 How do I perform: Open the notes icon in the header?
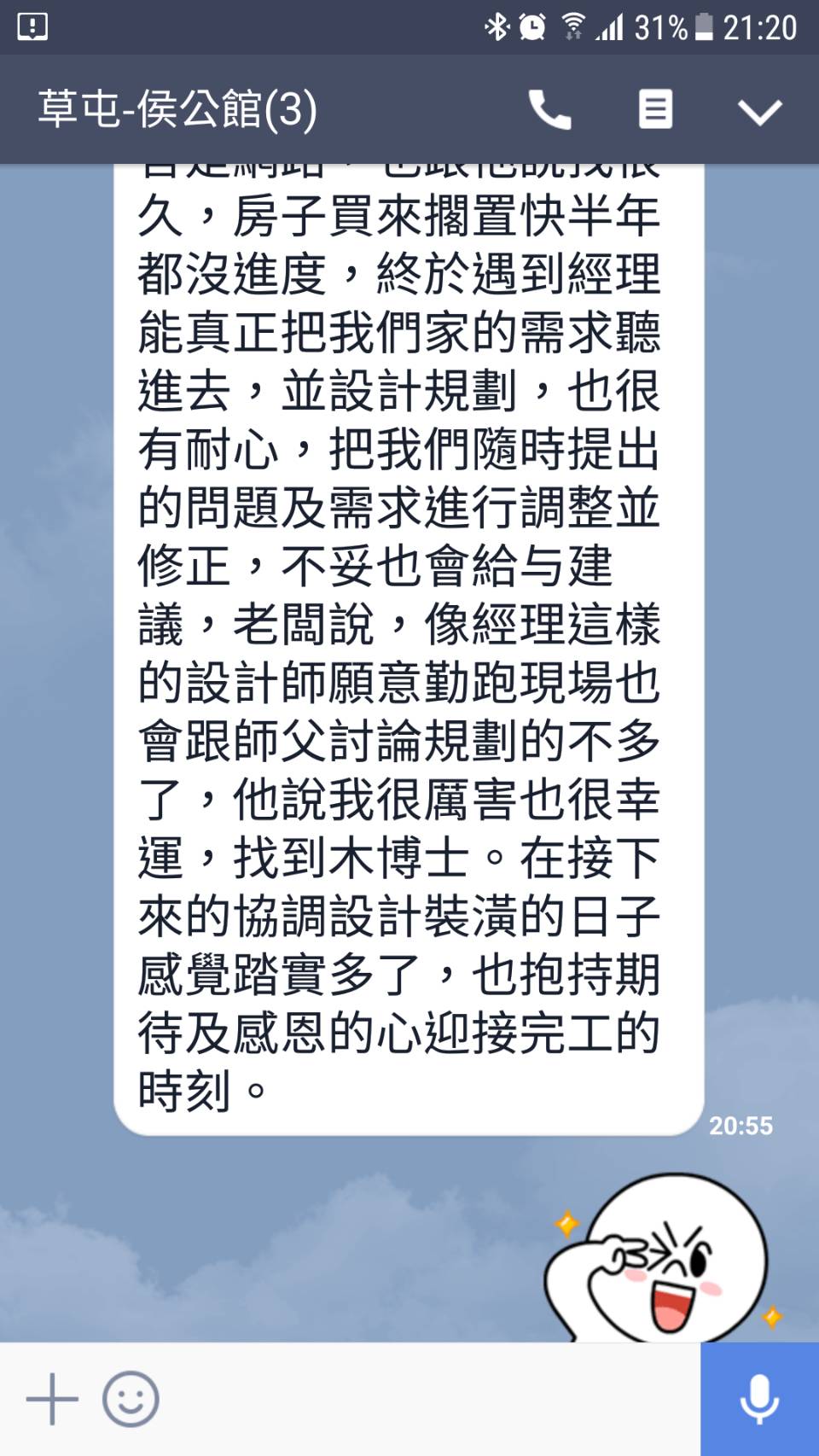click(x=655, y=109)
